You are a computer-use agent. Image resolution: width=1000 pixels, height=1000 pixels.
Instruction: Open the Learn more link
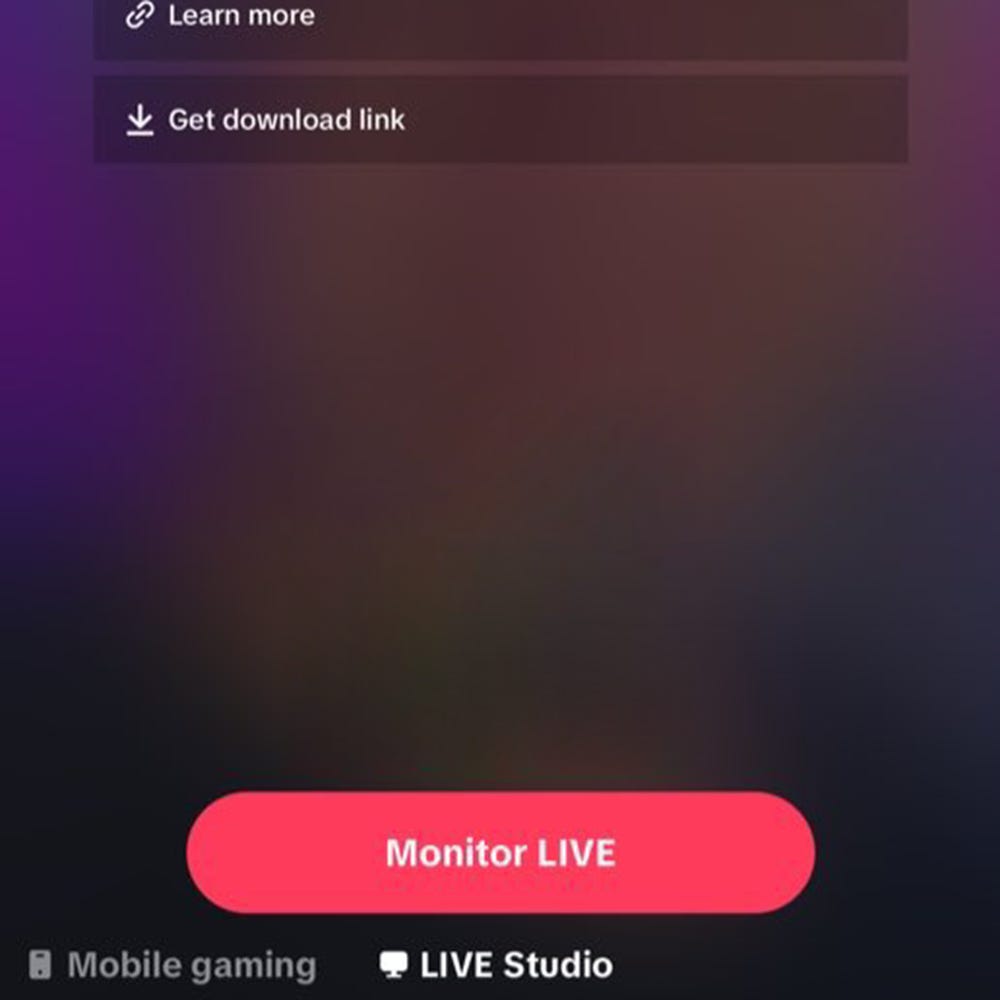pos(240,17)
